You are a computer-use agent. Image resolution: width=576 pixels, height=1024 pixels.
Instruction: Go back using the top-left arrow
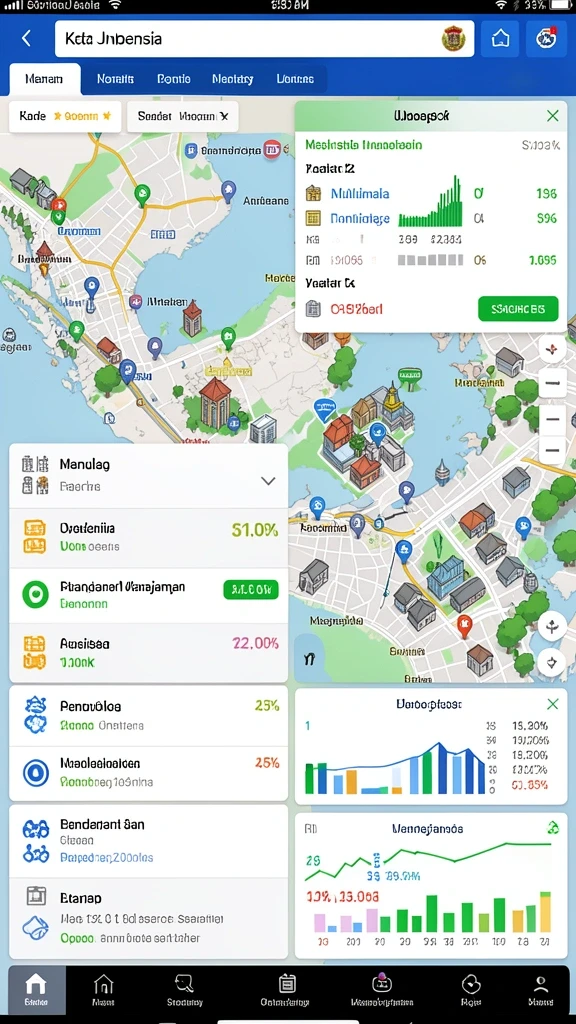(26, 39)
